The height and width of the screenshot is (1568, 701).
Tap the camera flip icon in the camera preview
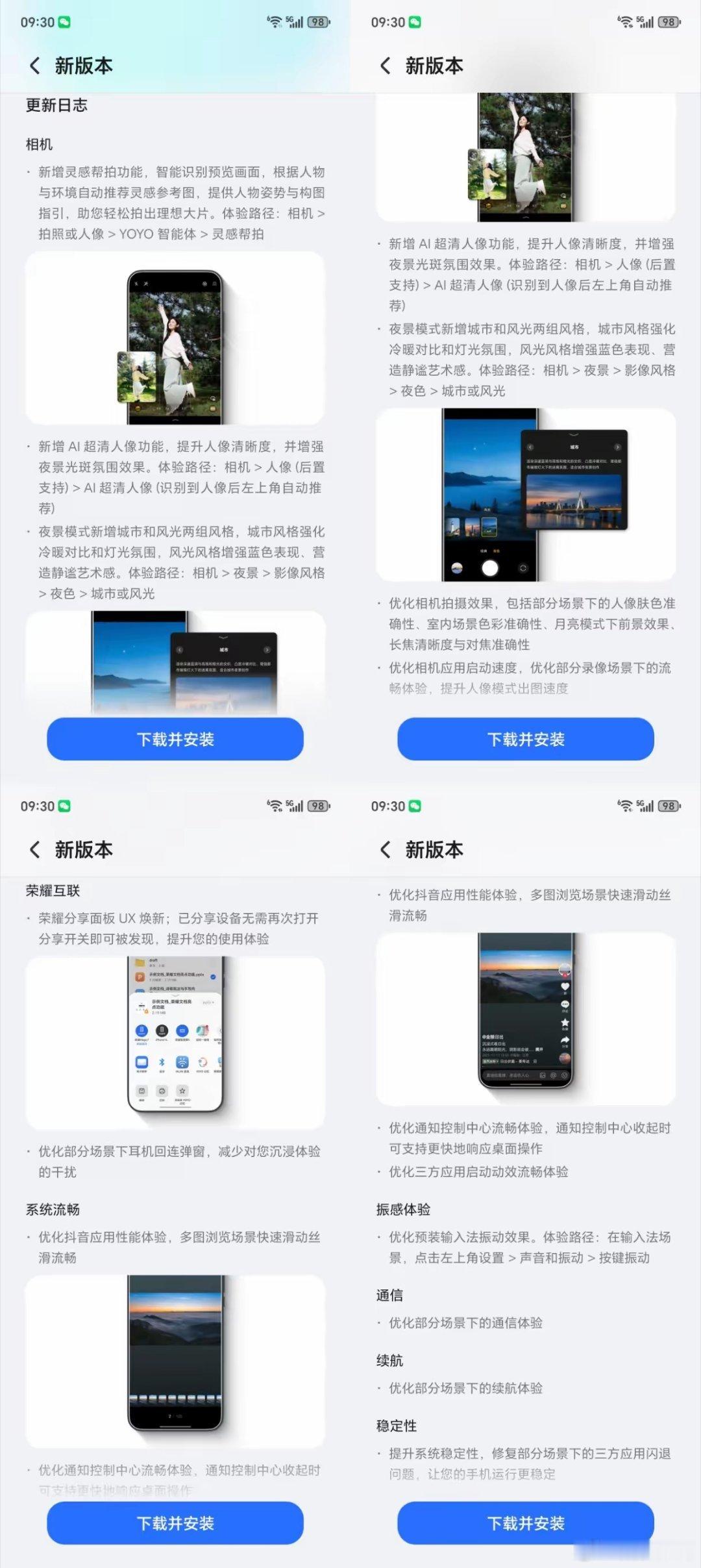[523, 567]
